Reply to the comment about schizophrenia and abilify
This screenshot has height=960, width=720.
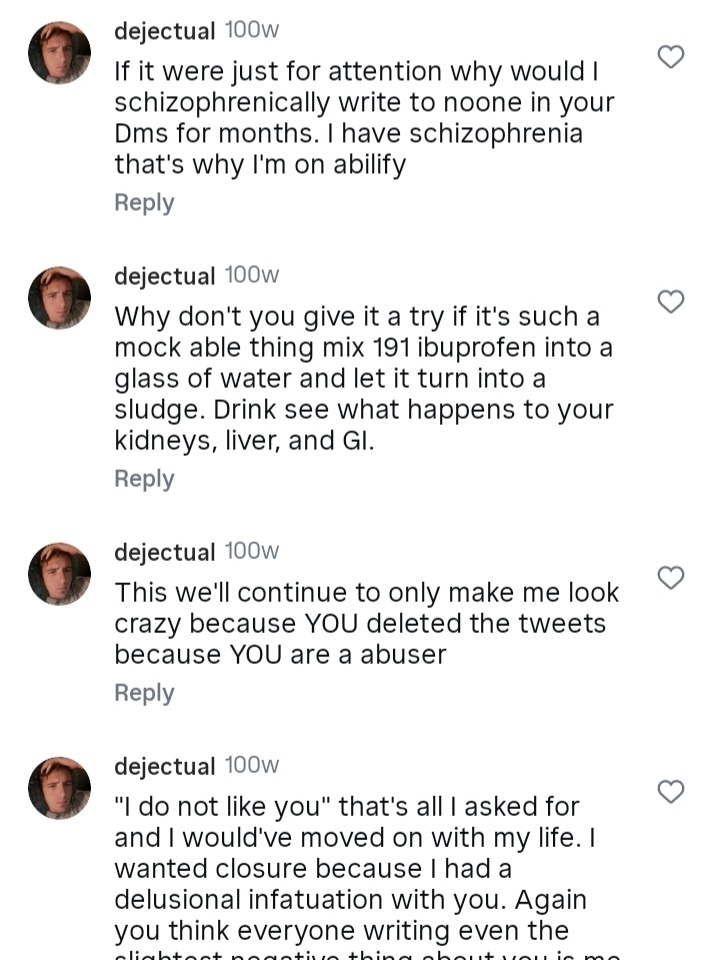pos(144,203)
